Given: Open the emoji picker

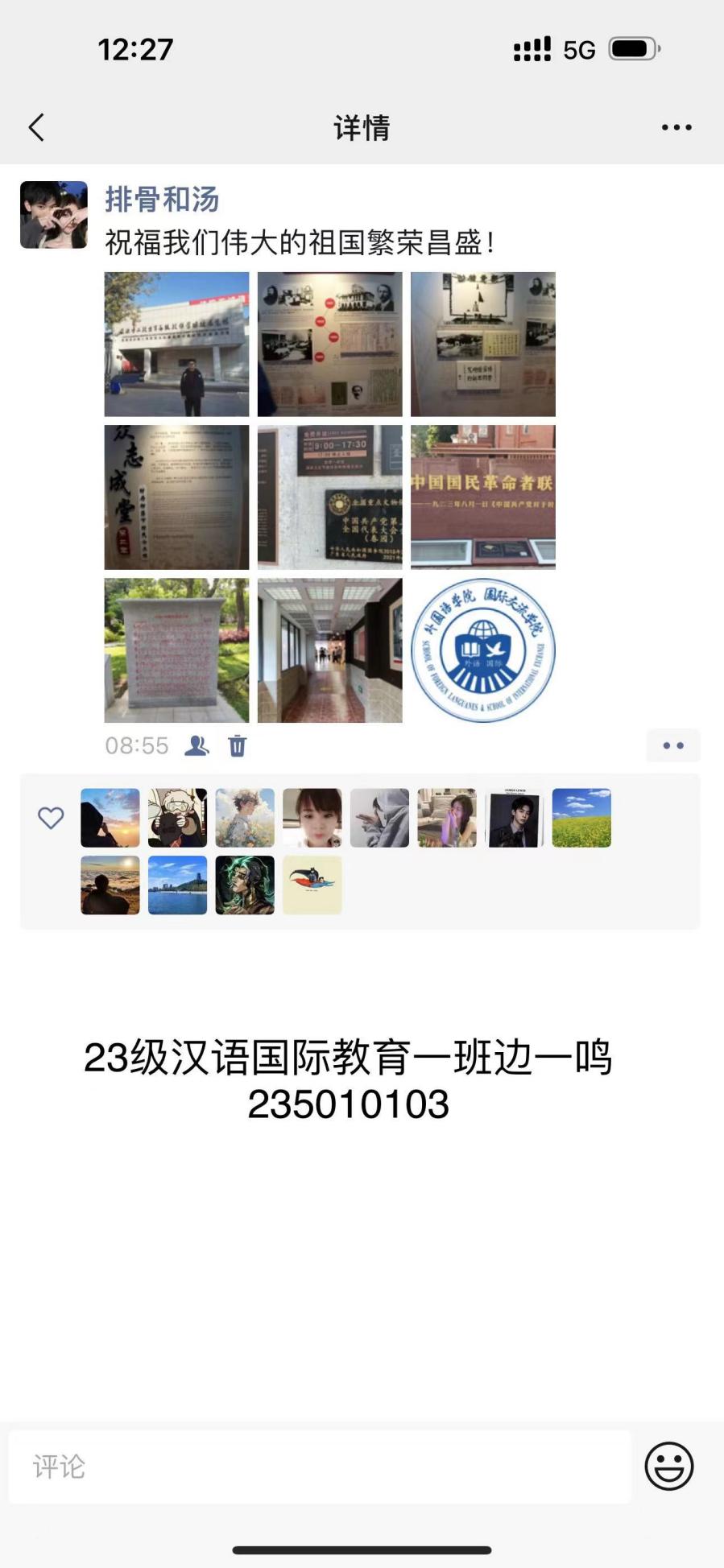Looking at the screenshot, I should click(x=668, y=1467).
